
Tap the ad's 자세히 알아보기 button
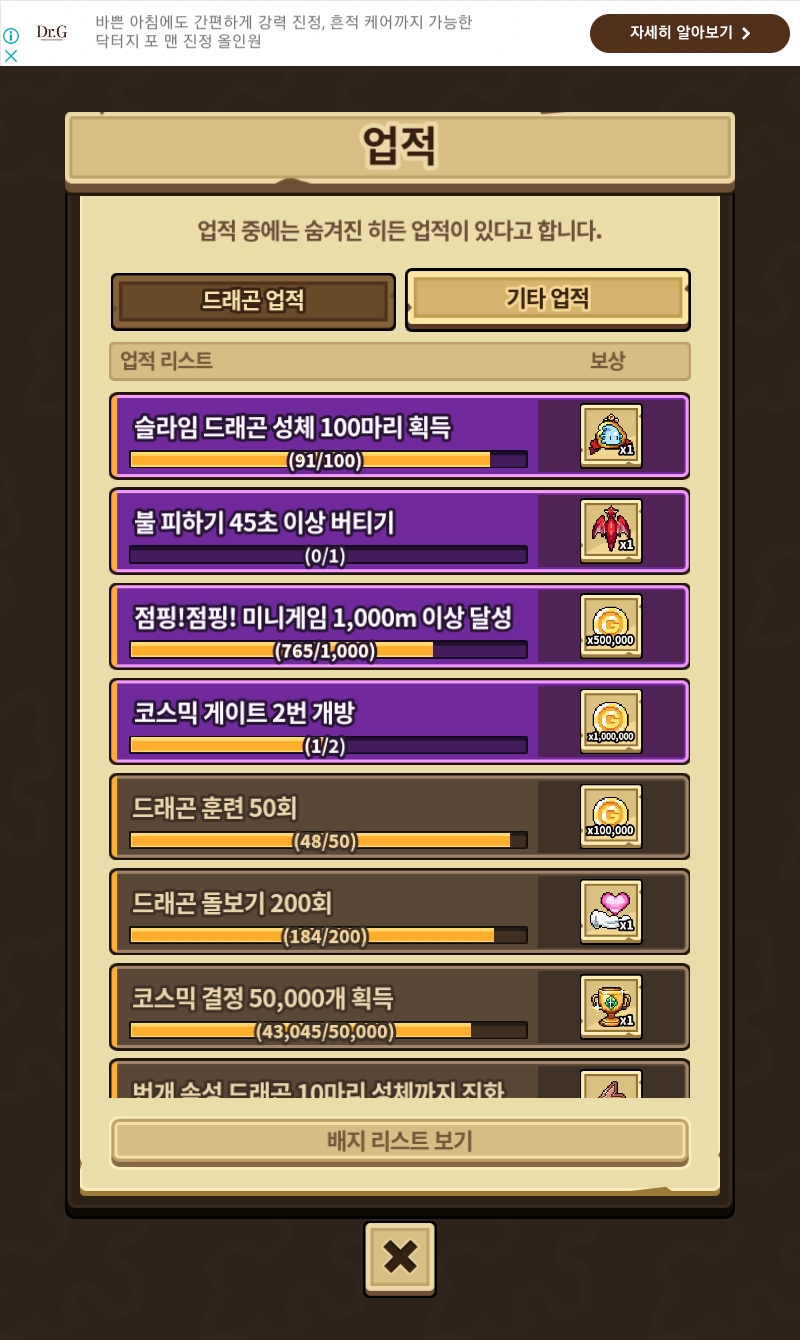pyautogui.click(x=689, y=33)
